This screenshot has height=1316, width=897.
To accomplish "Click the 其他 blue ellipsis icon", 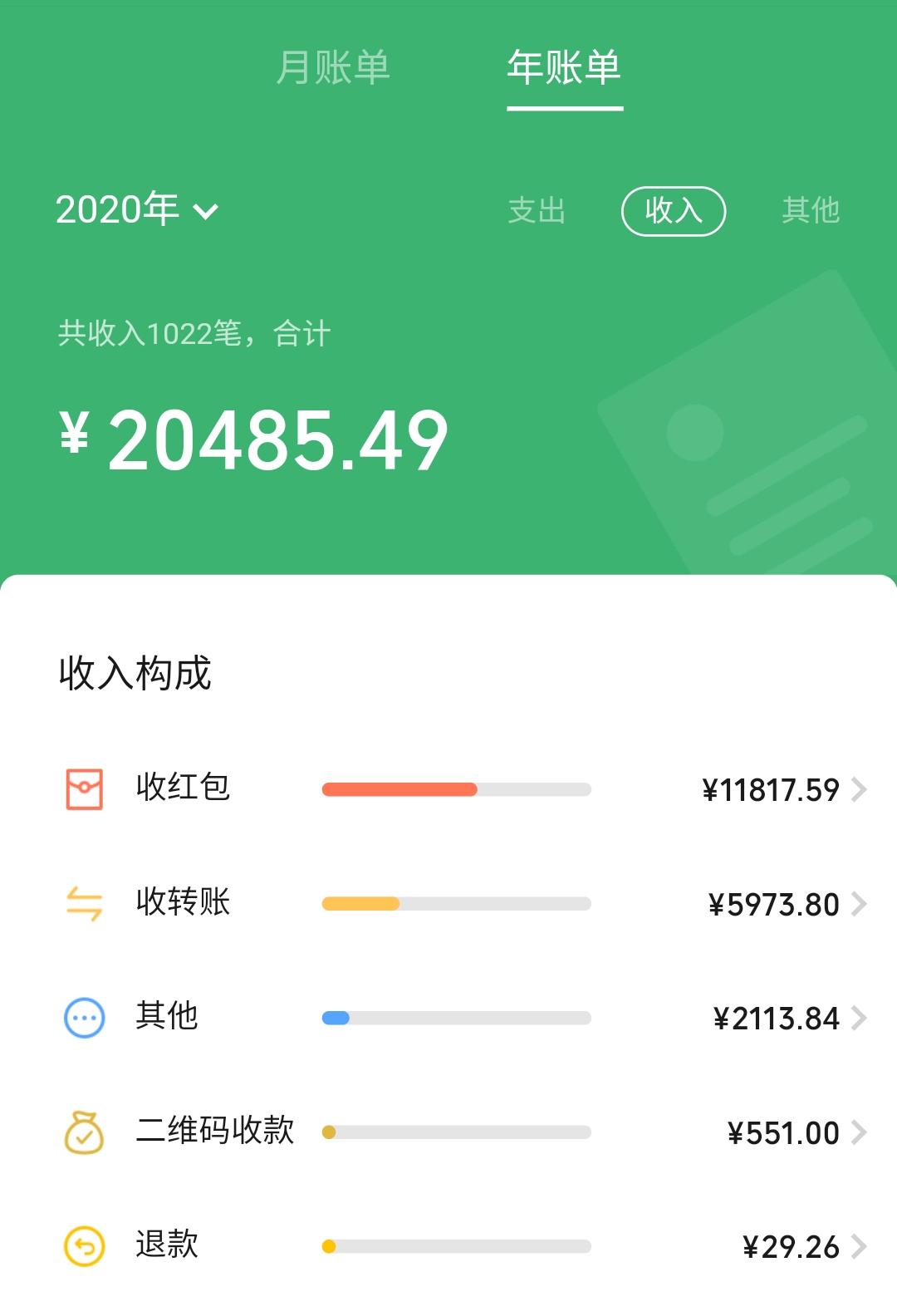I will click(83, 1017).
